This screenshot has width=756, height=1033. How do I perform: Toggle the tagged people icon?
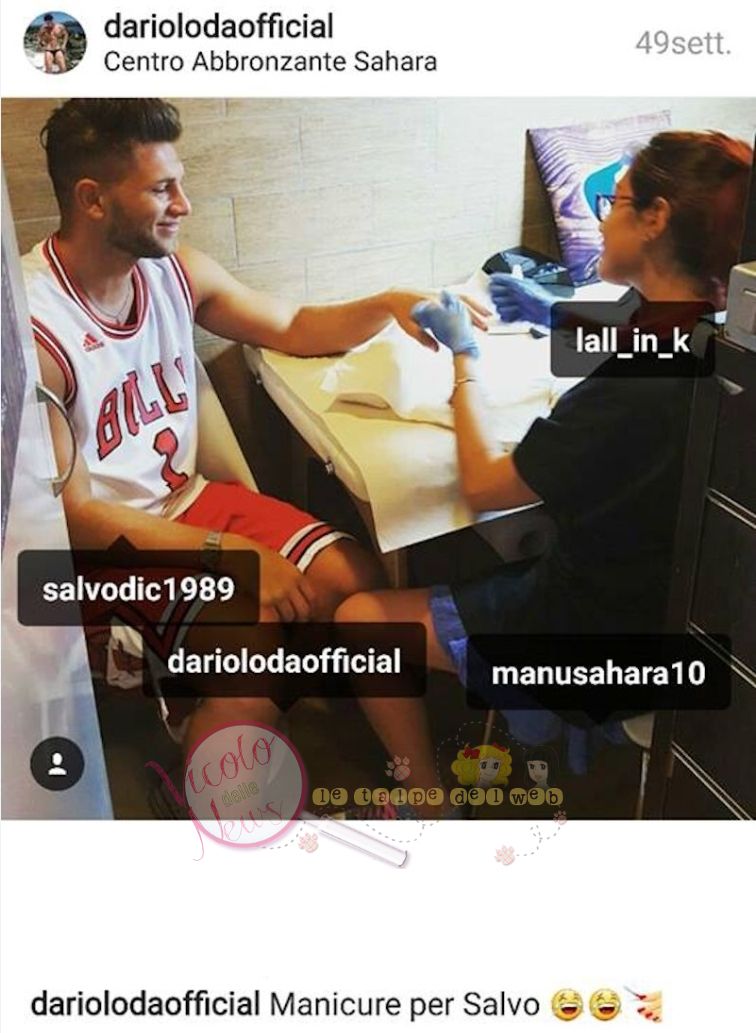tap(57, 765)
